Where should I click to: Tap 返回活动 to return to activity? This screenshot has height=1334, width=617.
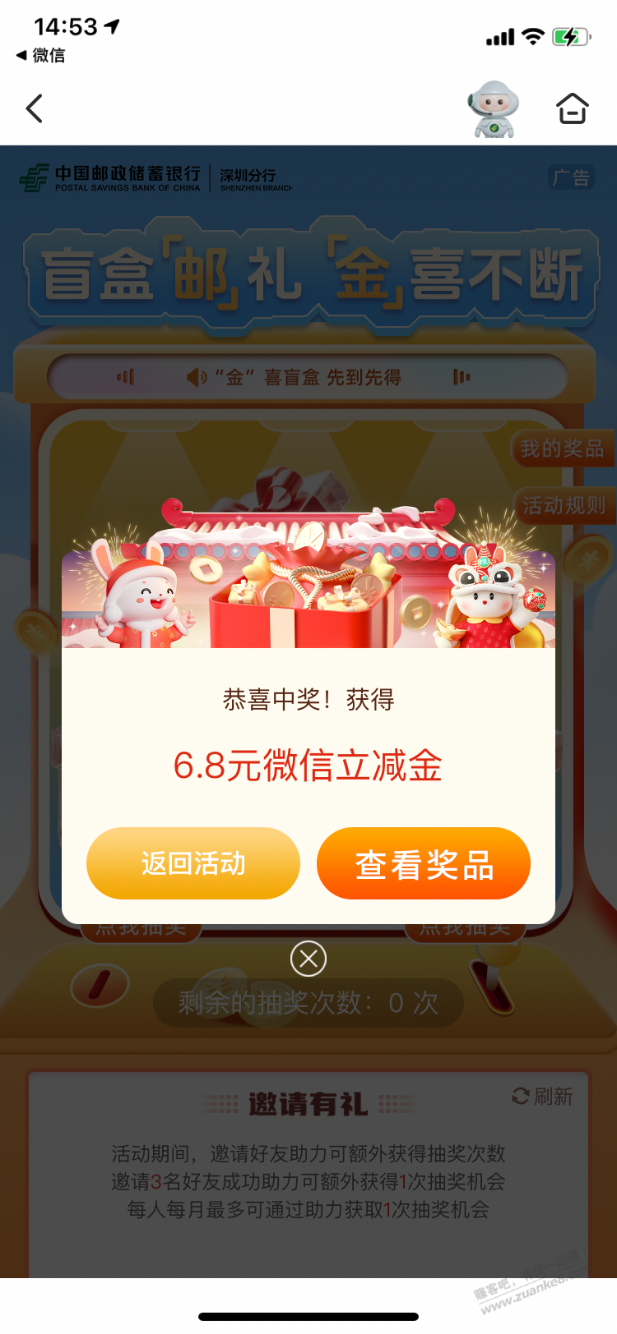[x=193, y=863]
